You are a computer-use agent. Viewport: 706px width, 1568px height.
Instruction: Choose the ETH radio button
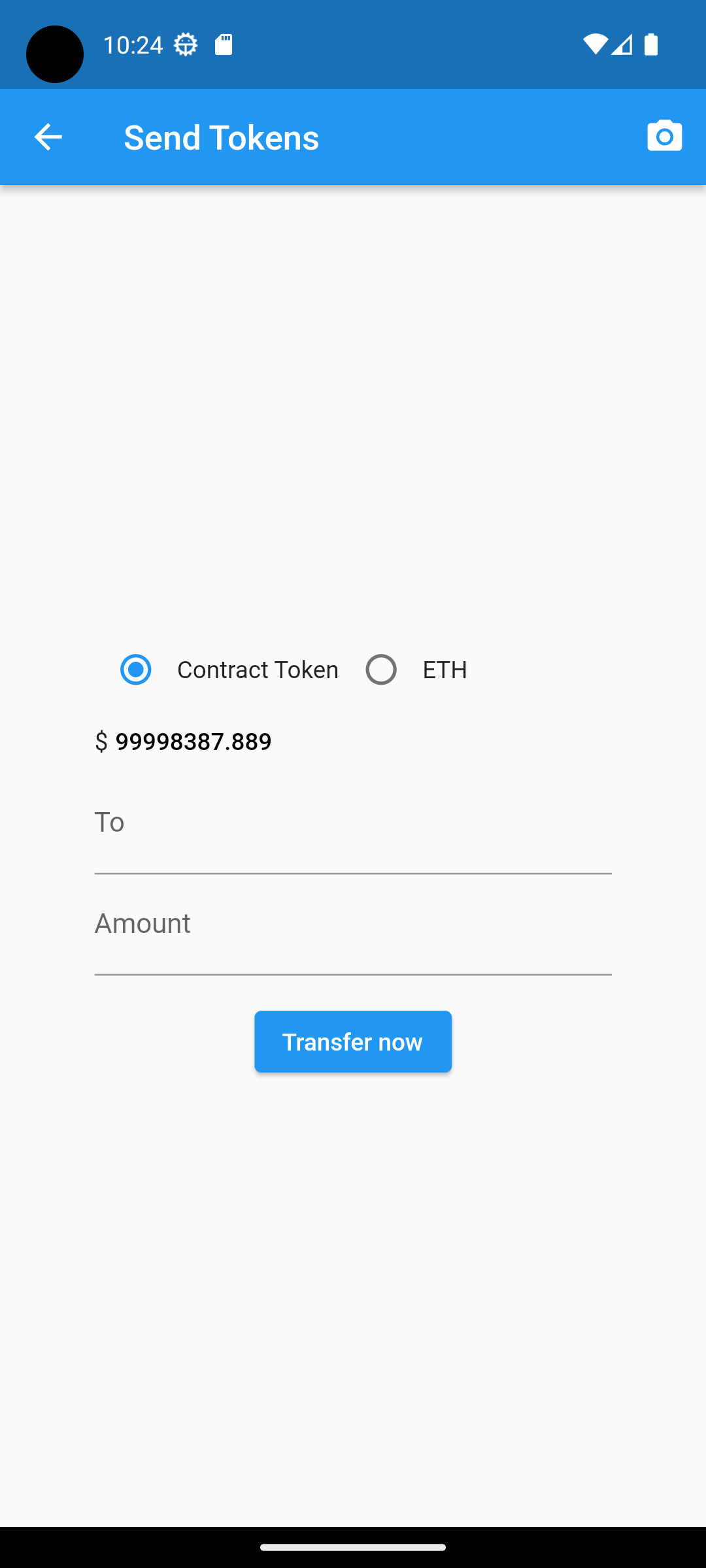click(381, 670)
